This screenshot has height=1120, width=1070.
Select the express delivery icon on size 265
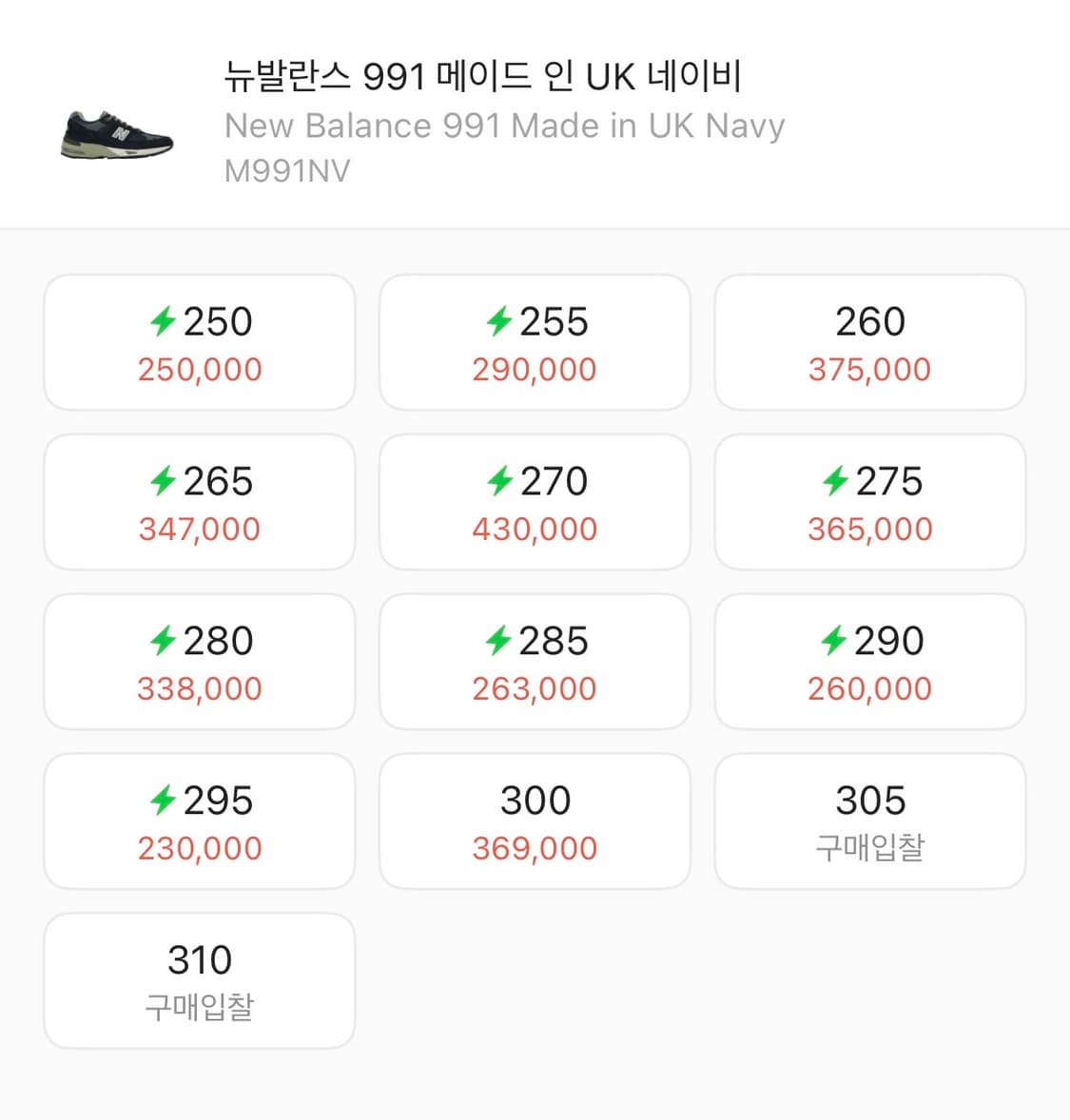pyautogui.click(x=164, y=482)
